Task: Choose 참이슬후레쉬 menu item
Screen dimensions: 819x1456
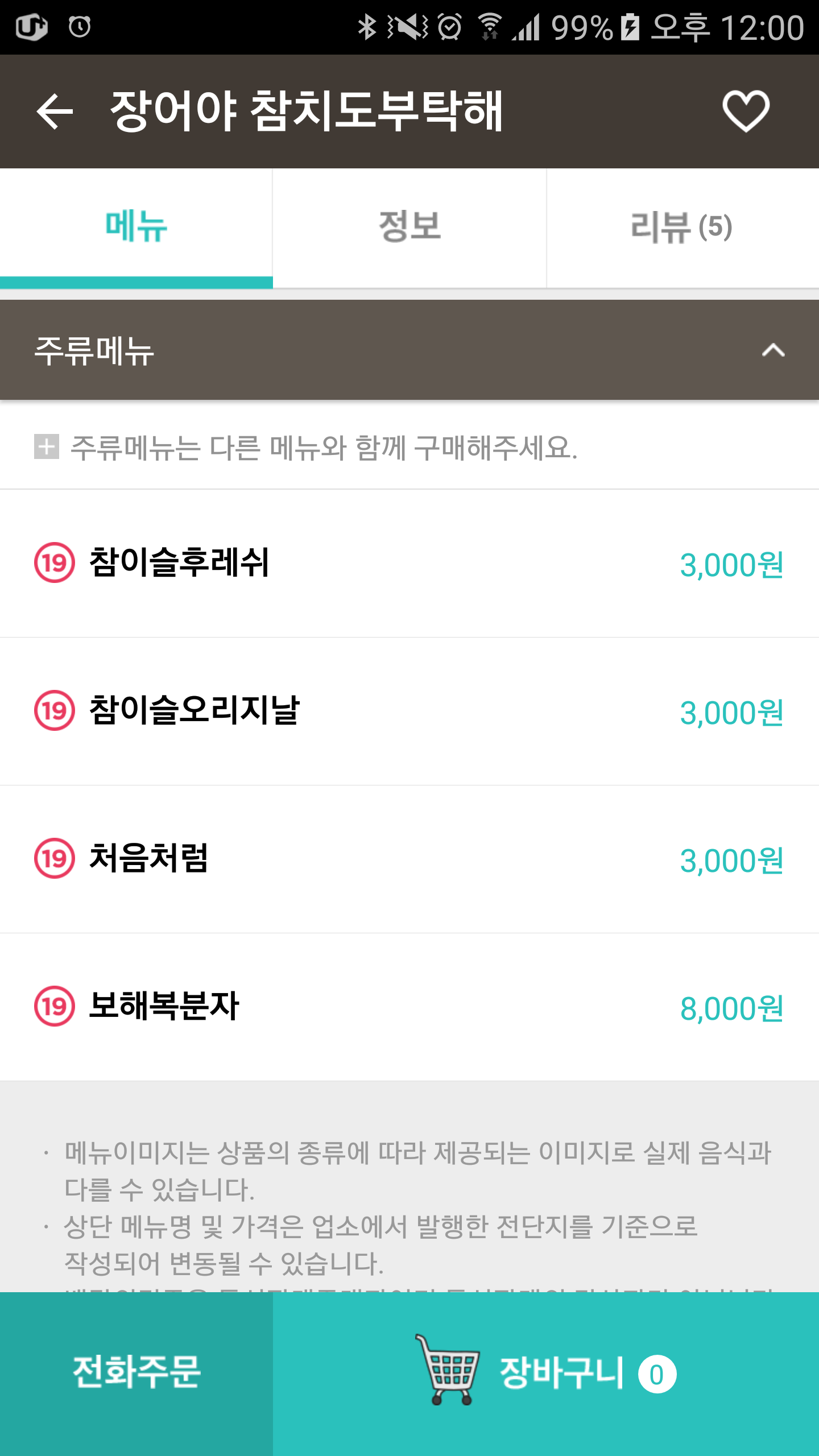Action: (x=409, y=563)
